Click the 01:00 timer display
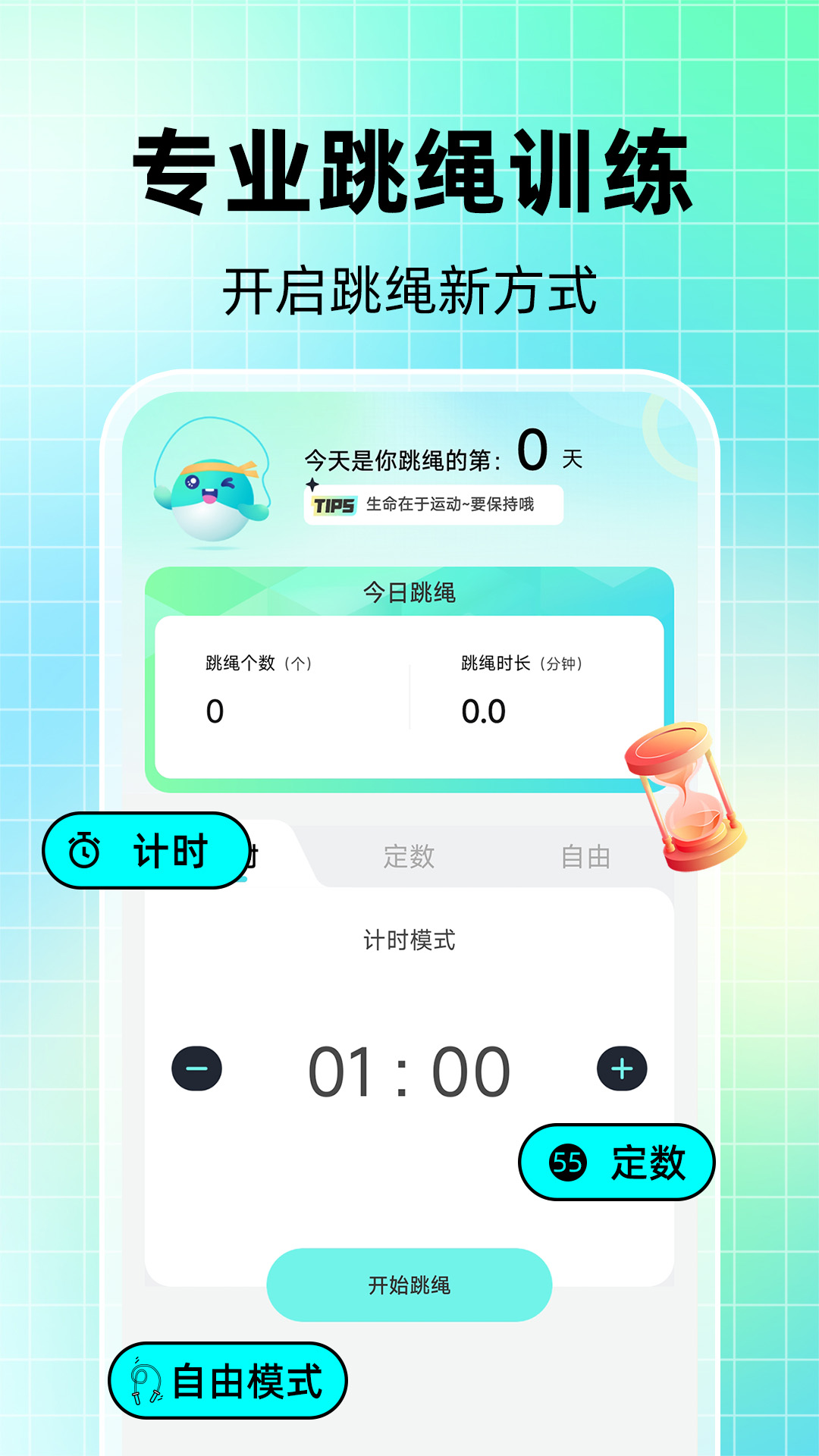 408,1068
